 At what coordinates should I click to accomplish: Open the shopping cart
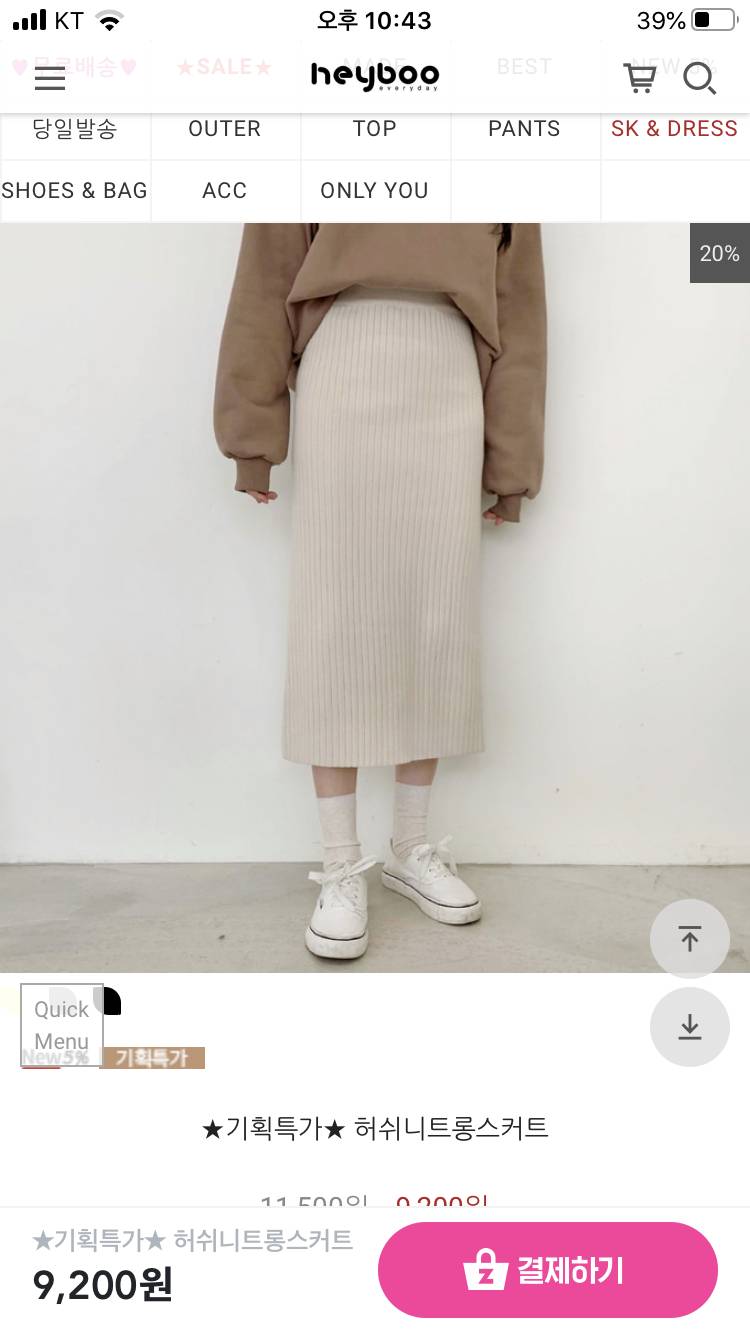pos(639,76)
